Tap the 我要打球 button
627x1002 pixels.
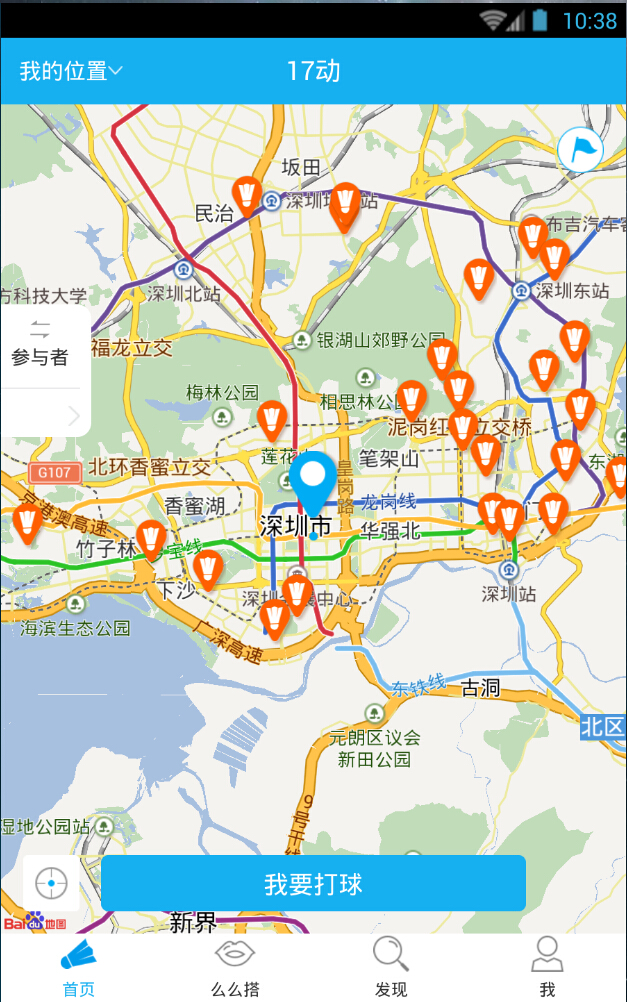(313, 884)
